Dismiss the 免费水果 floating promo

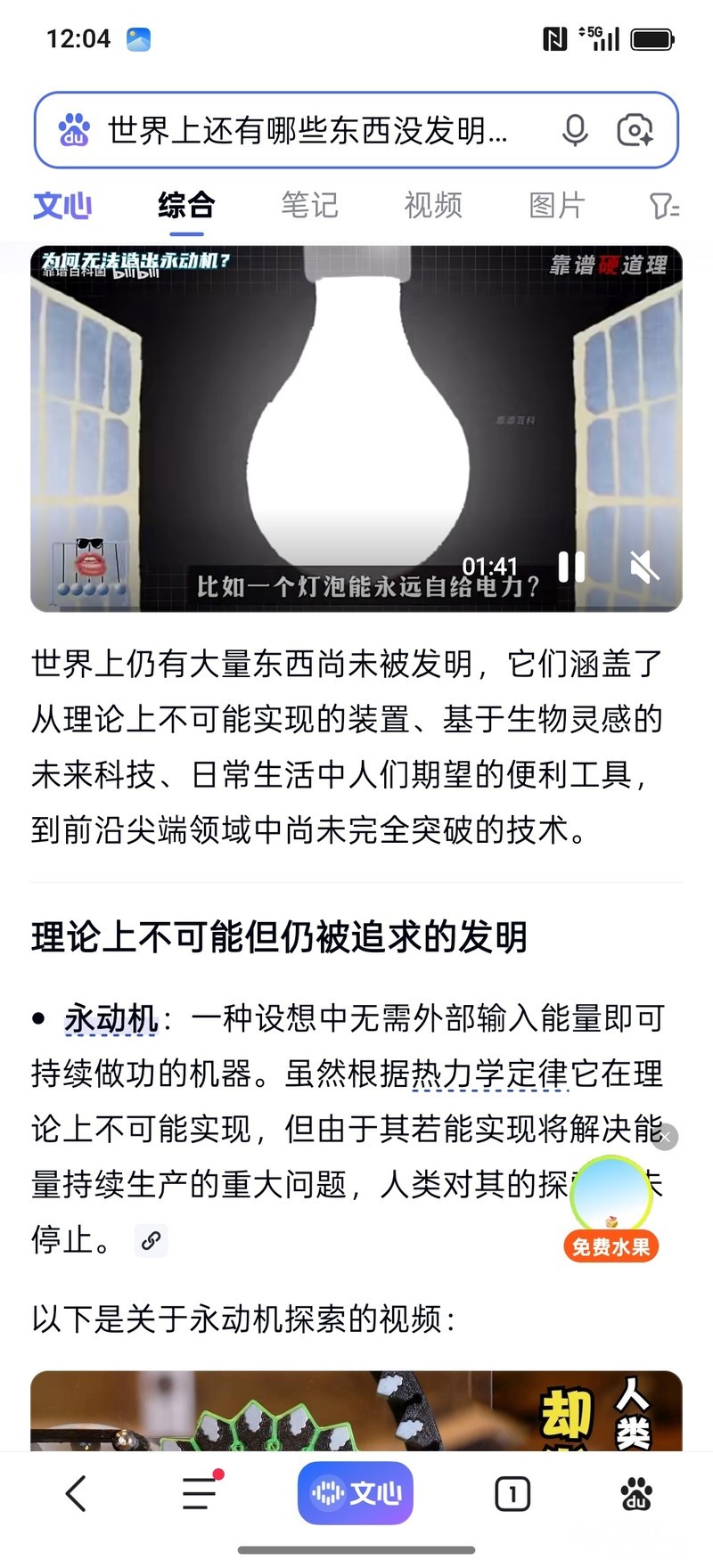click(x=665, y=1137)
